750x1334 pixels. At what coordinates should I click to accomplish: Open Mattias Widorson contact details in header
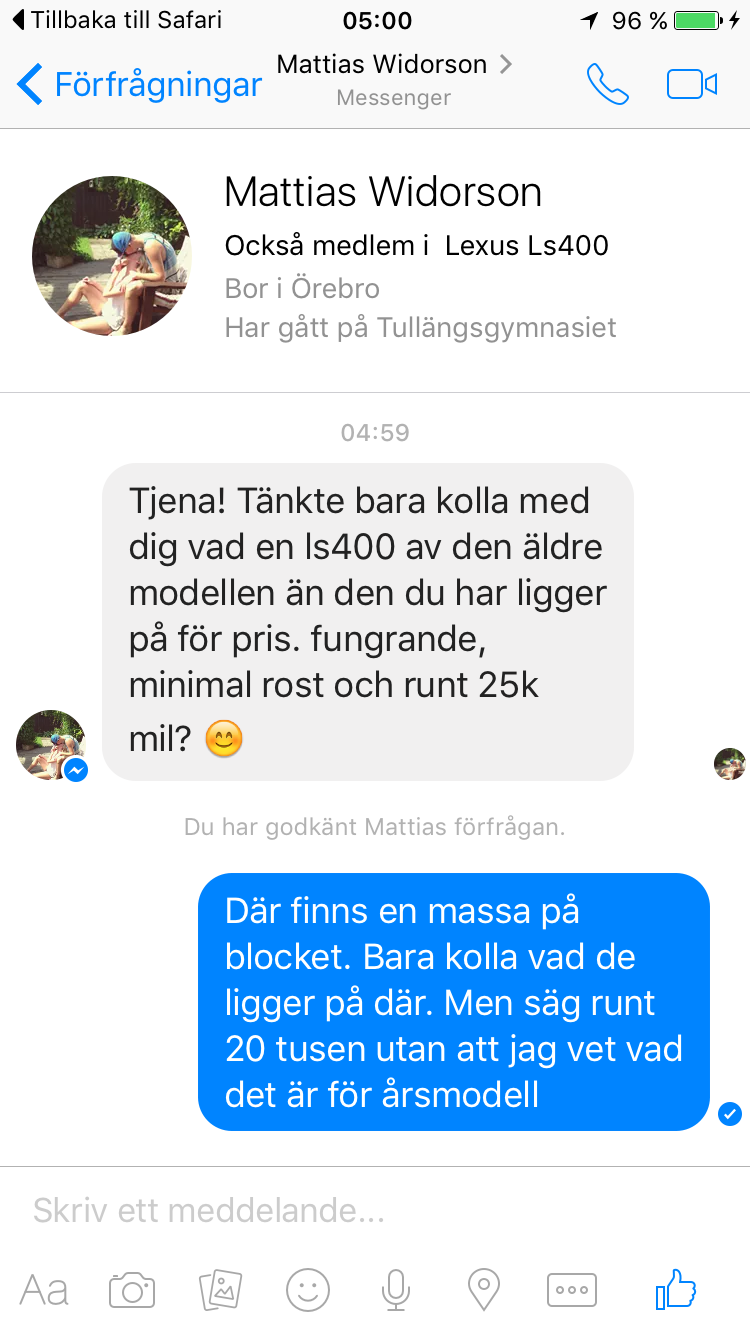pos(394,80)
